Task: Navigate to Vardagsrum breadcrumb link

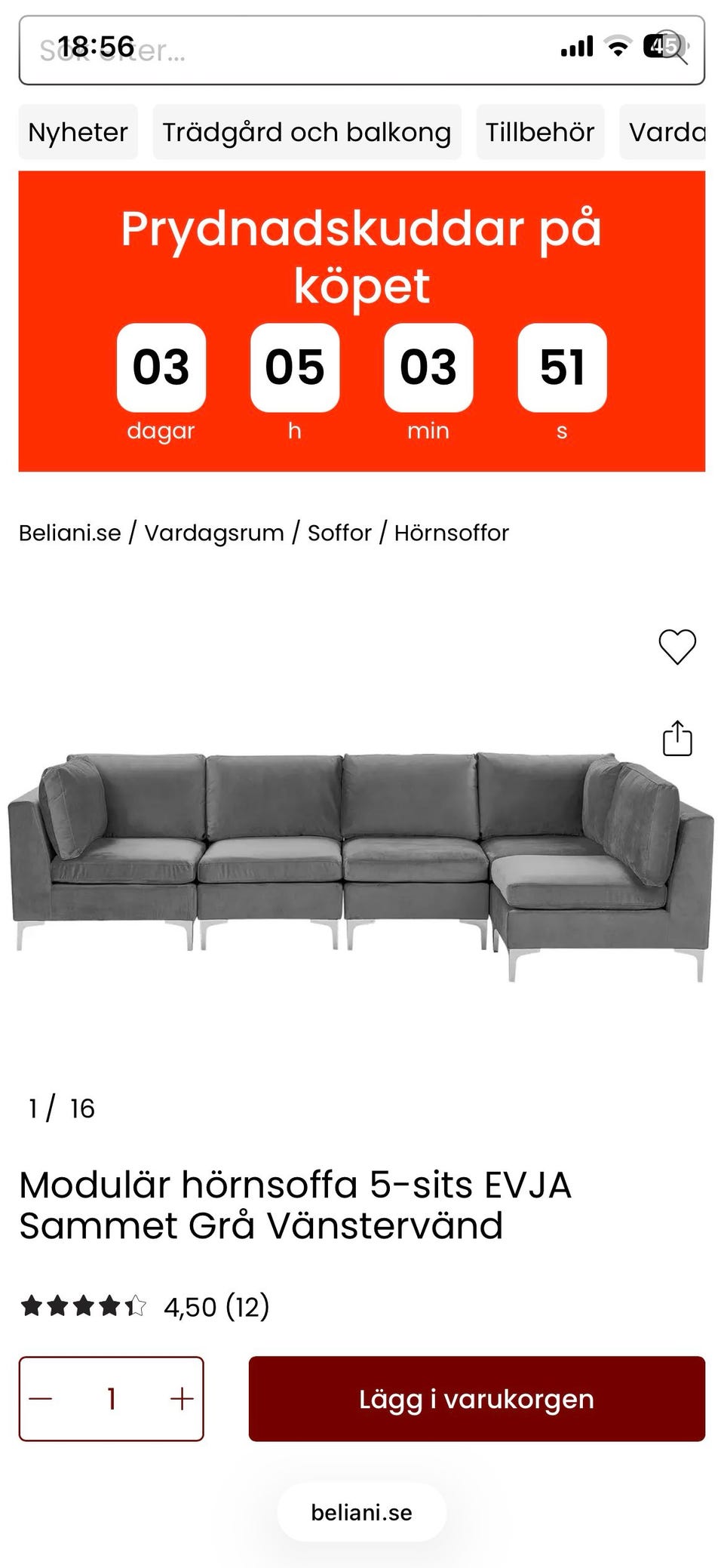Action: click(x=215, y=533)
